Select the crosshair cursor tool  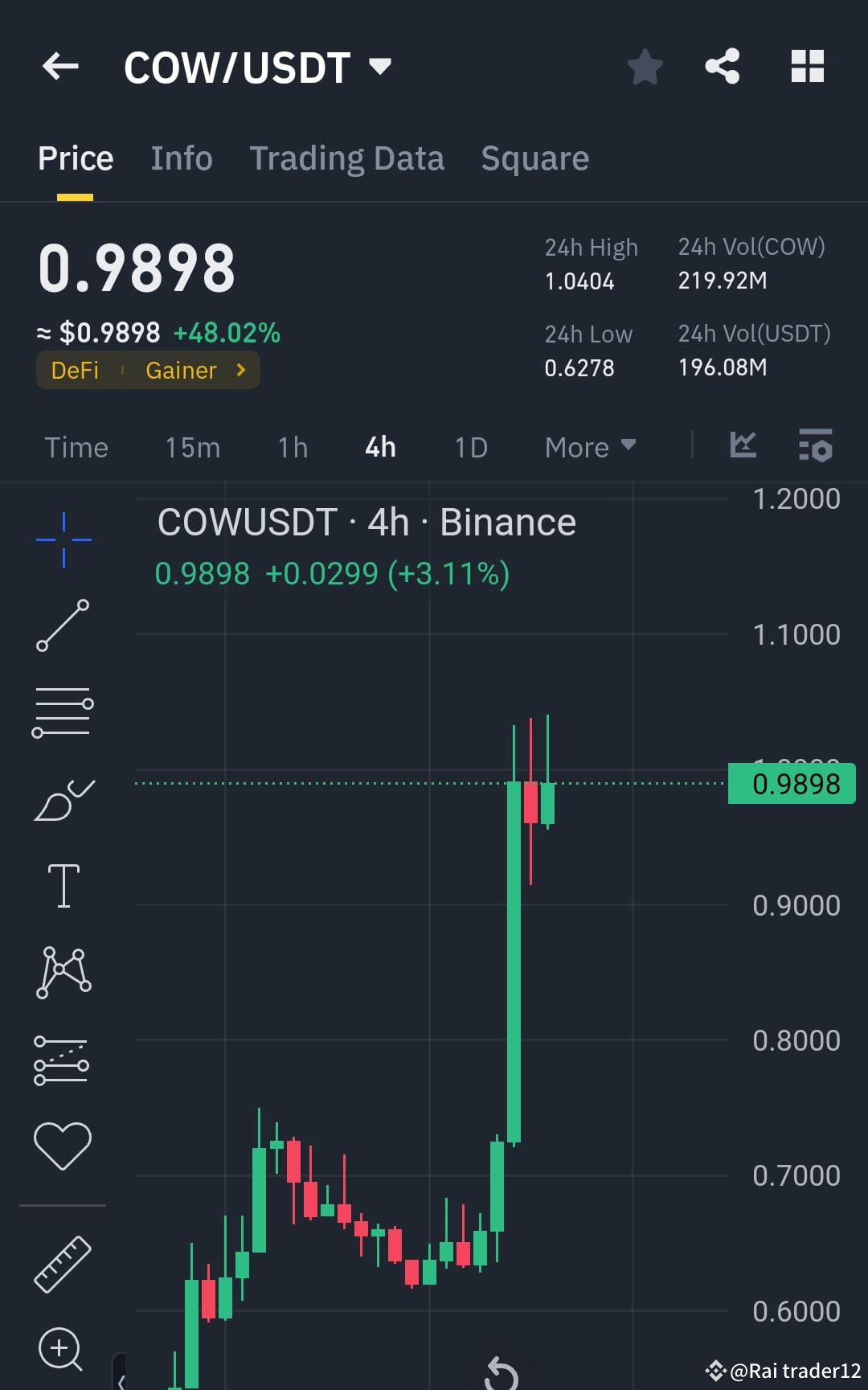[63, 539]
